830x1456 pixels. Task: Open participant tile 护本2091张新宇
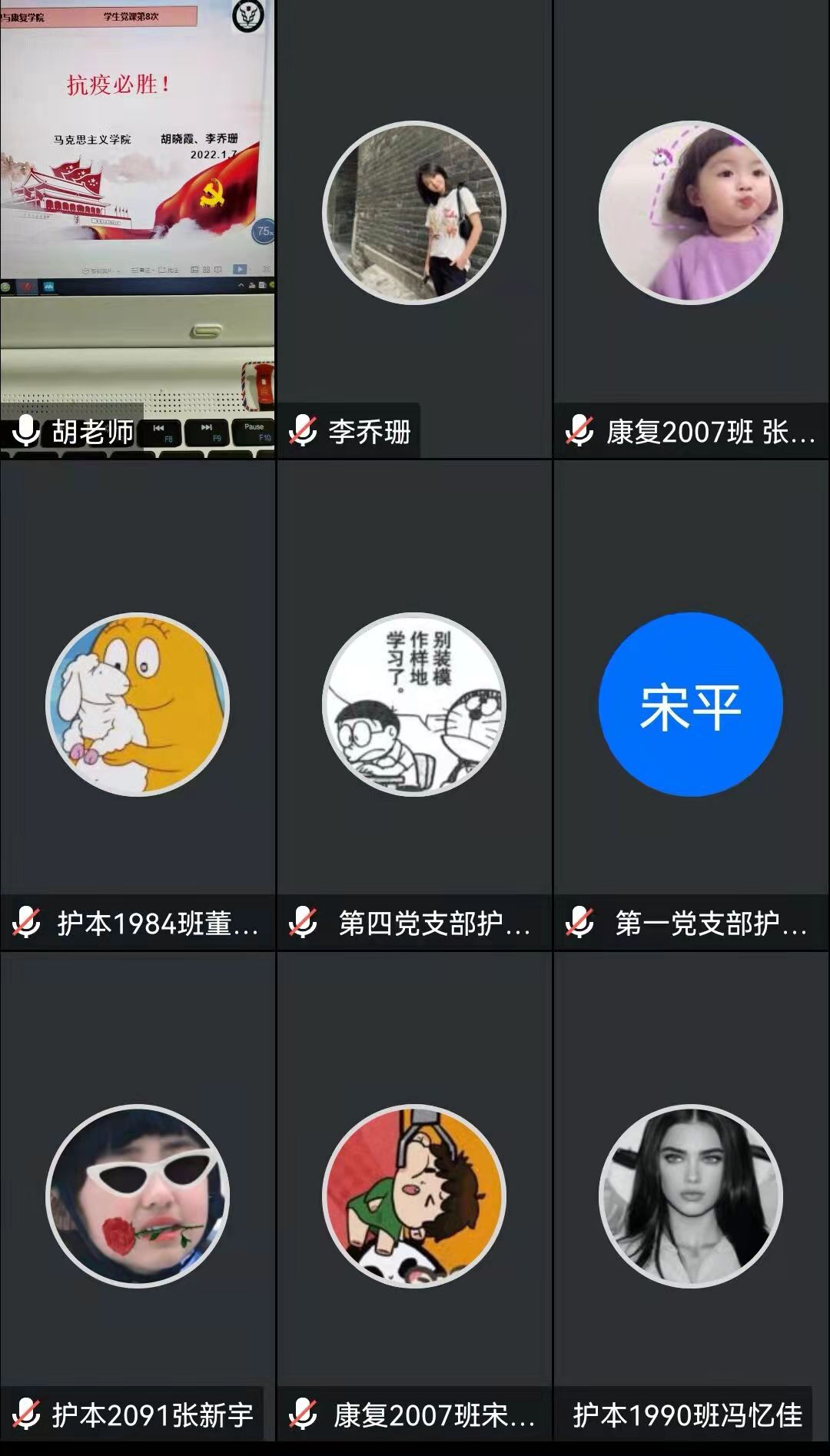coord(138,1196)
